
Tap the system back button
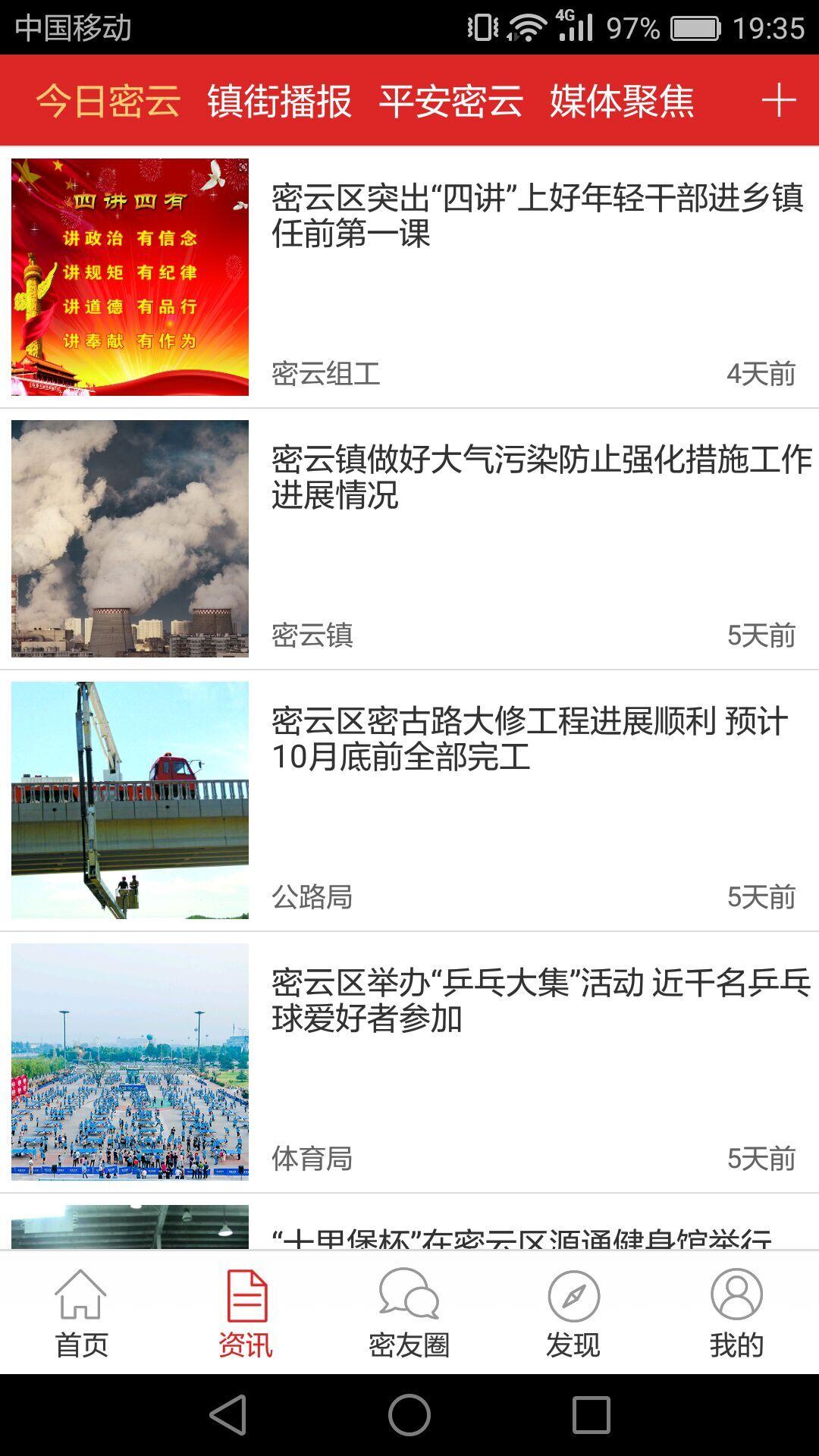click(x=228, y=1415)
